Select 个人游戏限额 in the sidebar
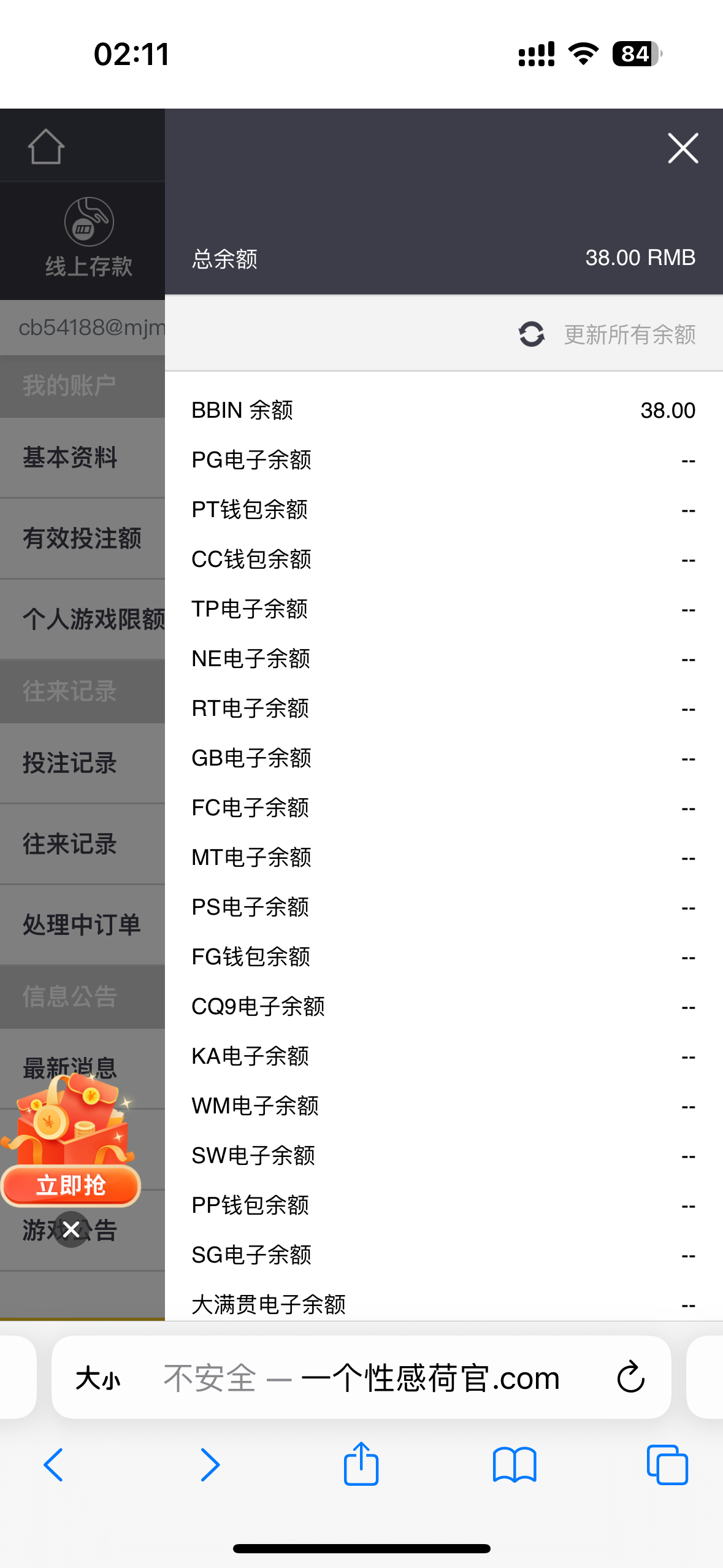Screen dimensions: 723x1568 92,619
